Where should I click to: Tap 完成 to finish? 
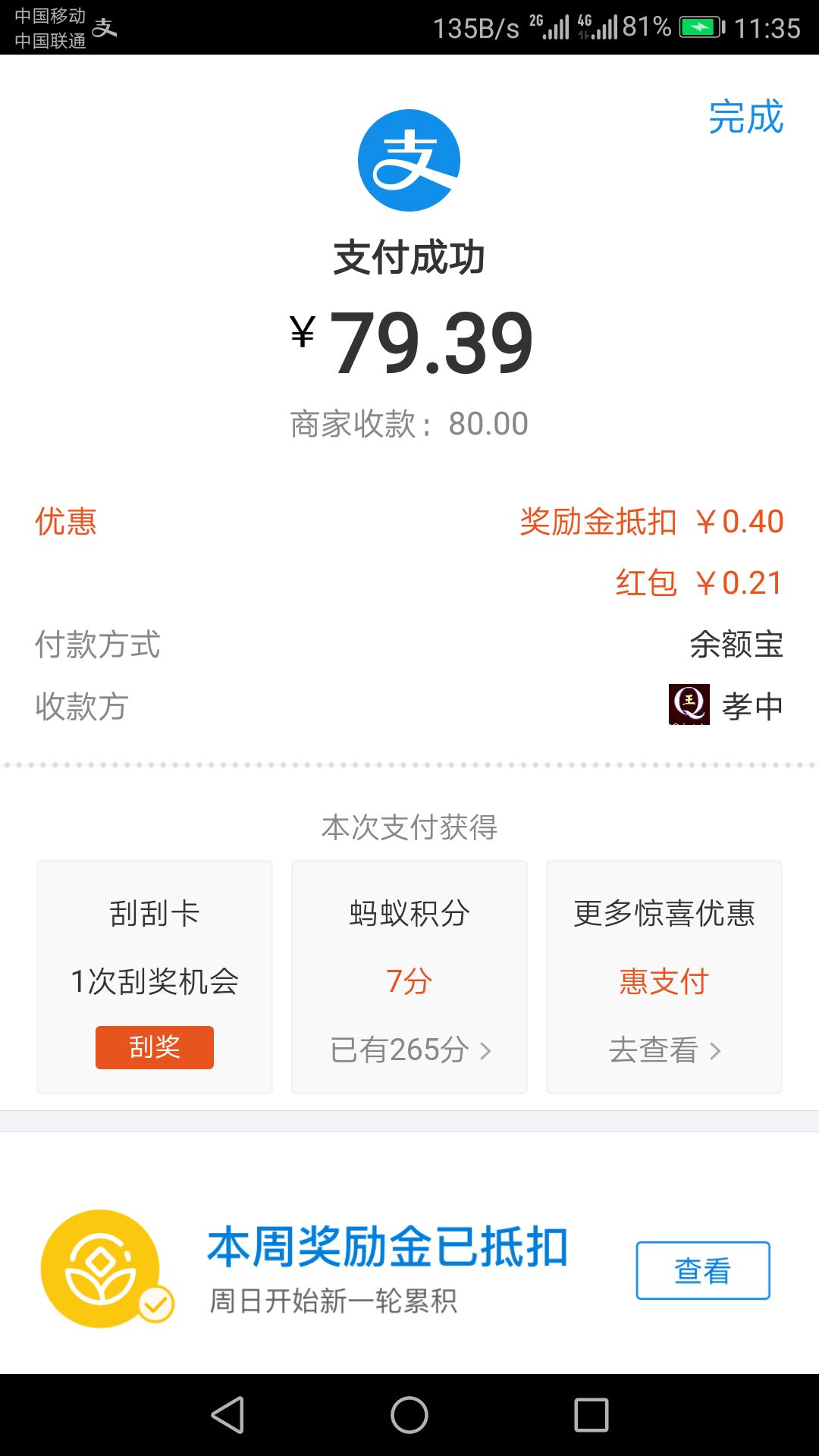(x=745, y=118)
